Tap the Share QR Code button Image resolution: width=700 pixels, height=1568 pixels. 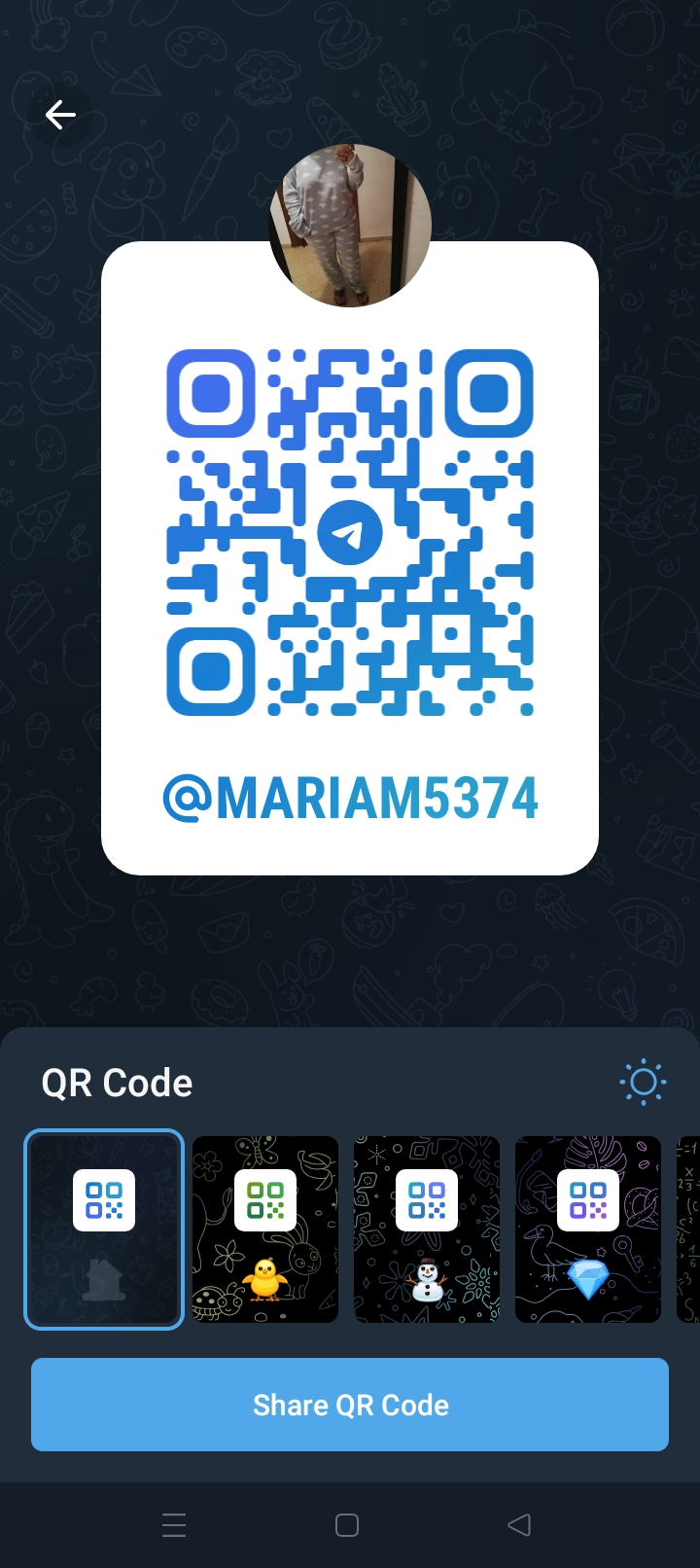point(350,1405)
